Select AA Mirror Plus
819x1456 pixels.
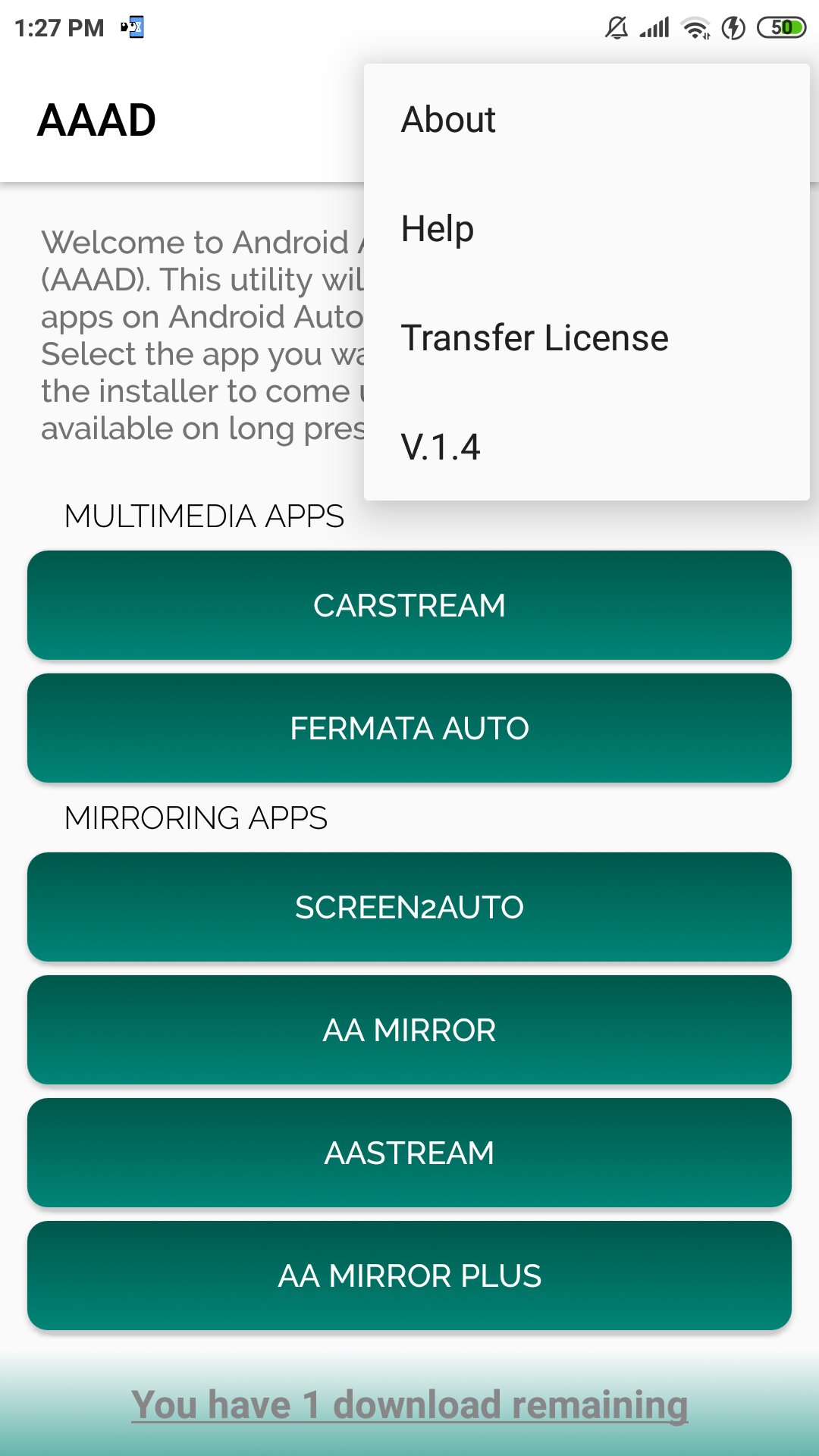tap(409, 1276)
